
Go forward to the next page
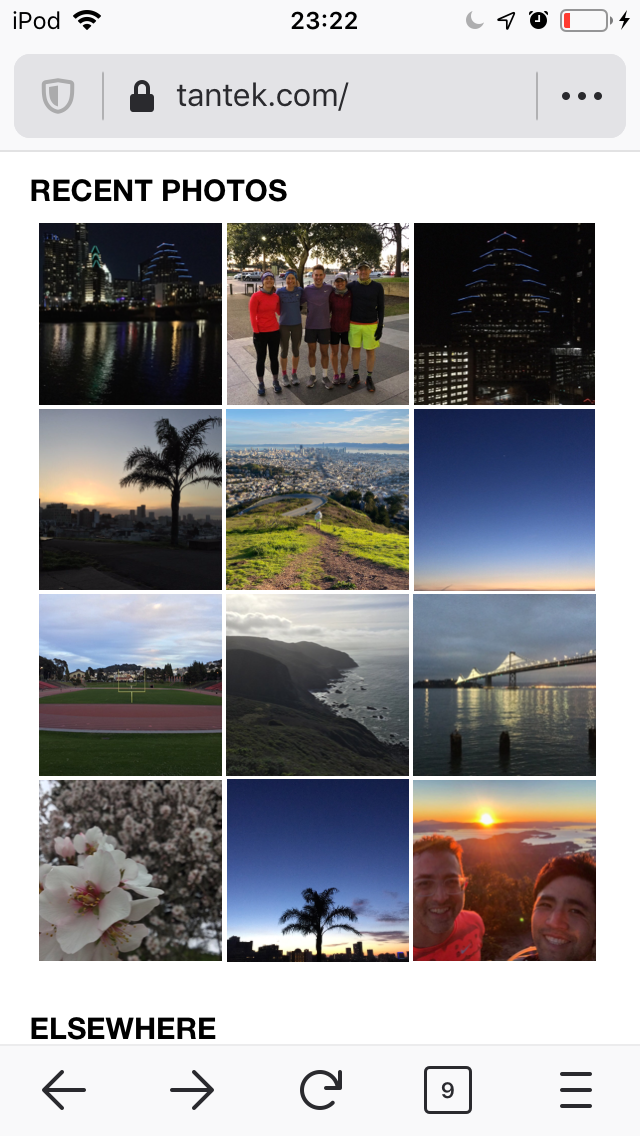coord(192,1089)
